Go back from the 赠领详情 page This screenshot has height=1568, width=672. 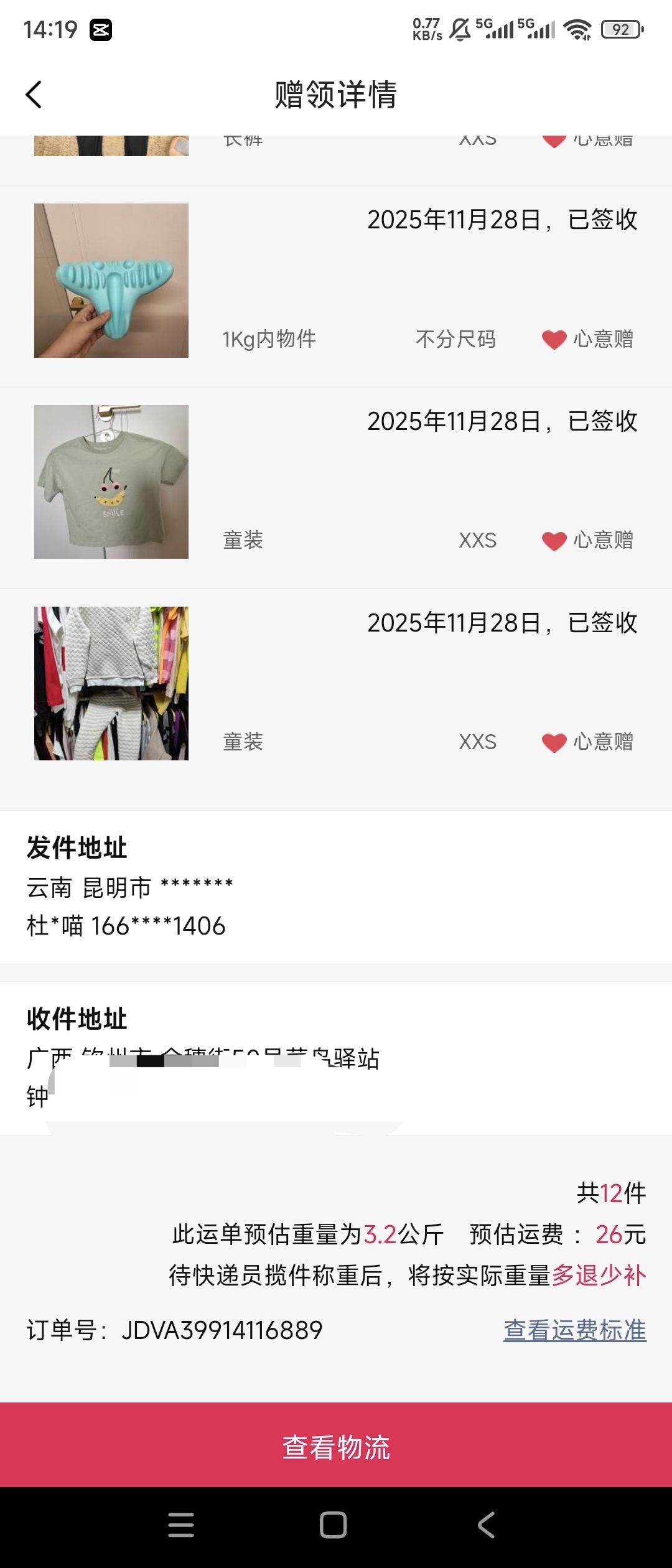[34, 95]
